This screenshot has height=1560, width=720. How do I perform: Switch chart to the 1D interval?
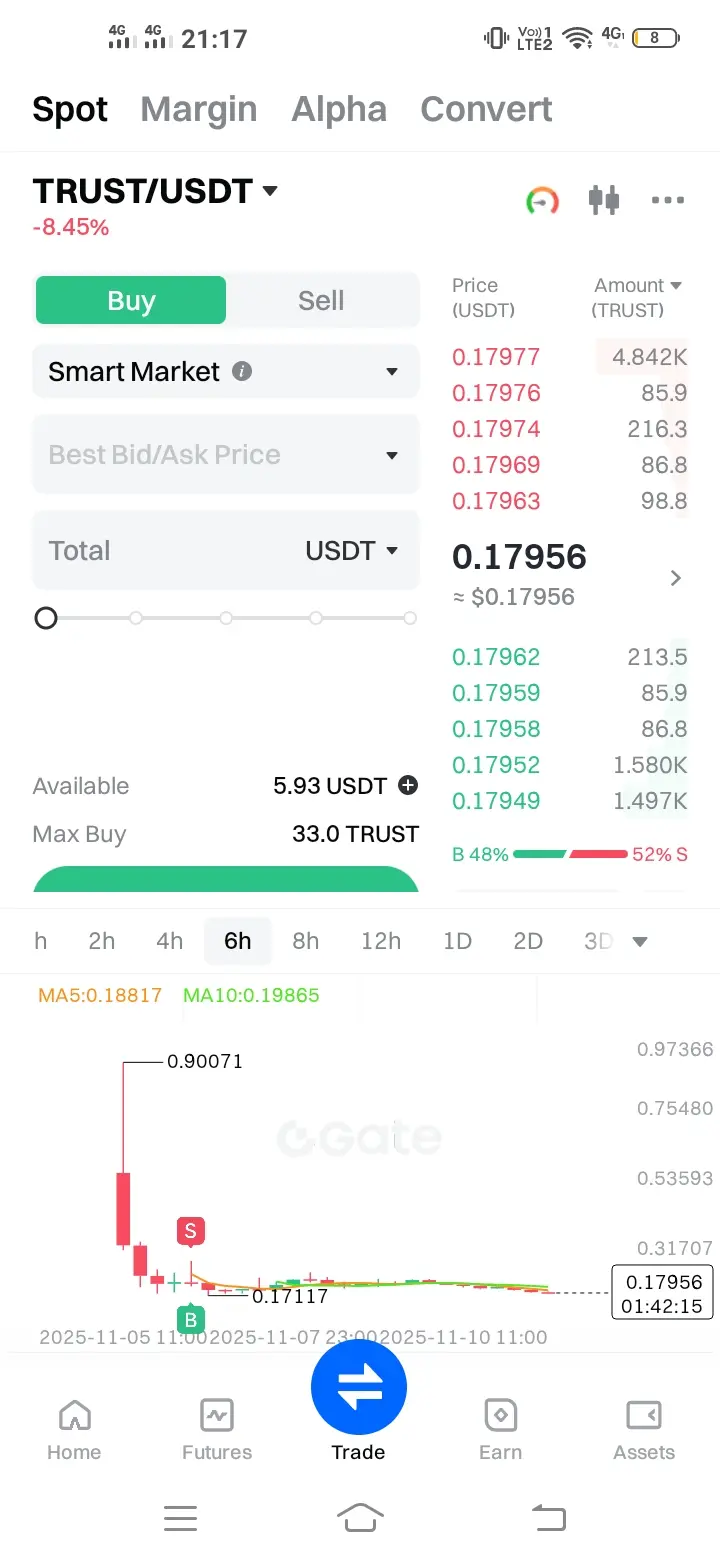click(x=457, y=941)
